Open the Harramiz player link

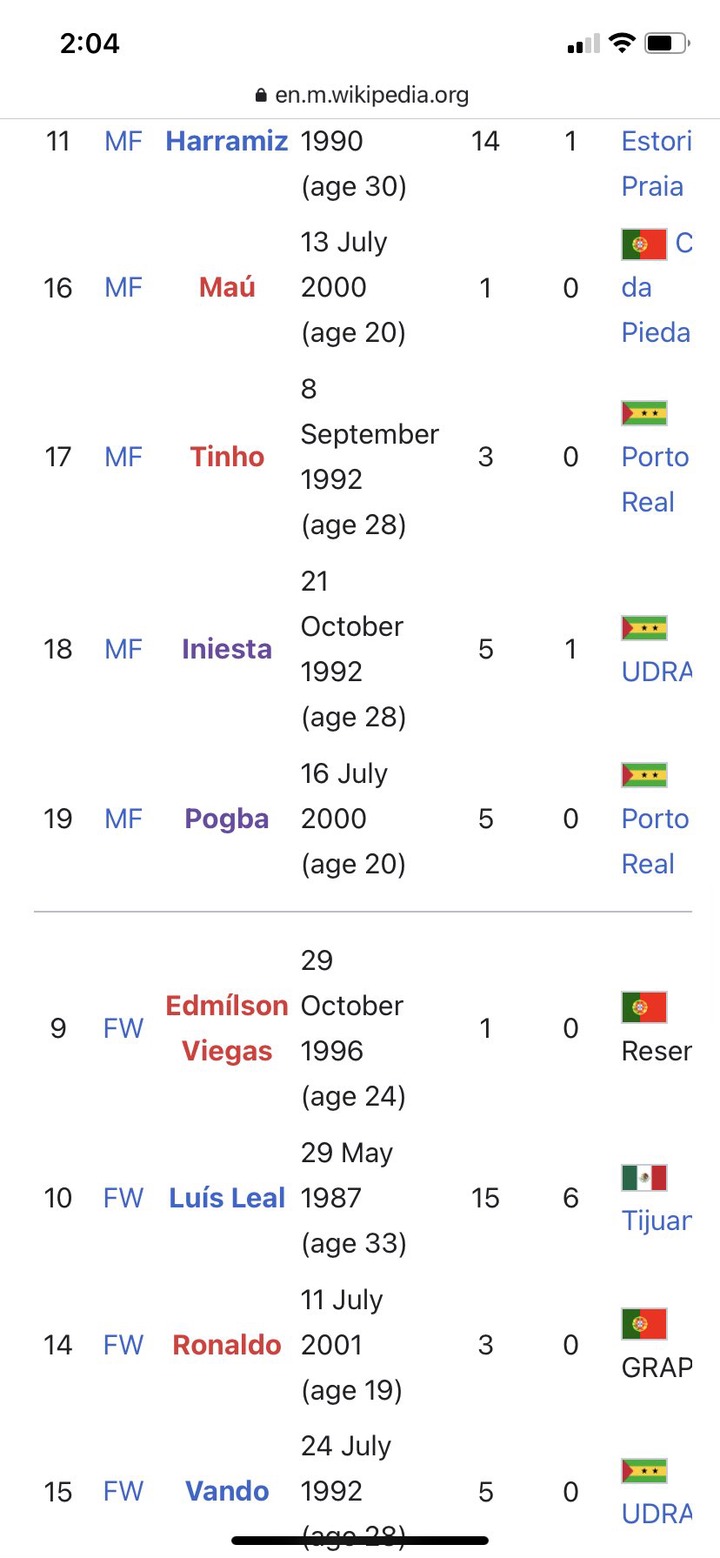(x=227, y=141)
